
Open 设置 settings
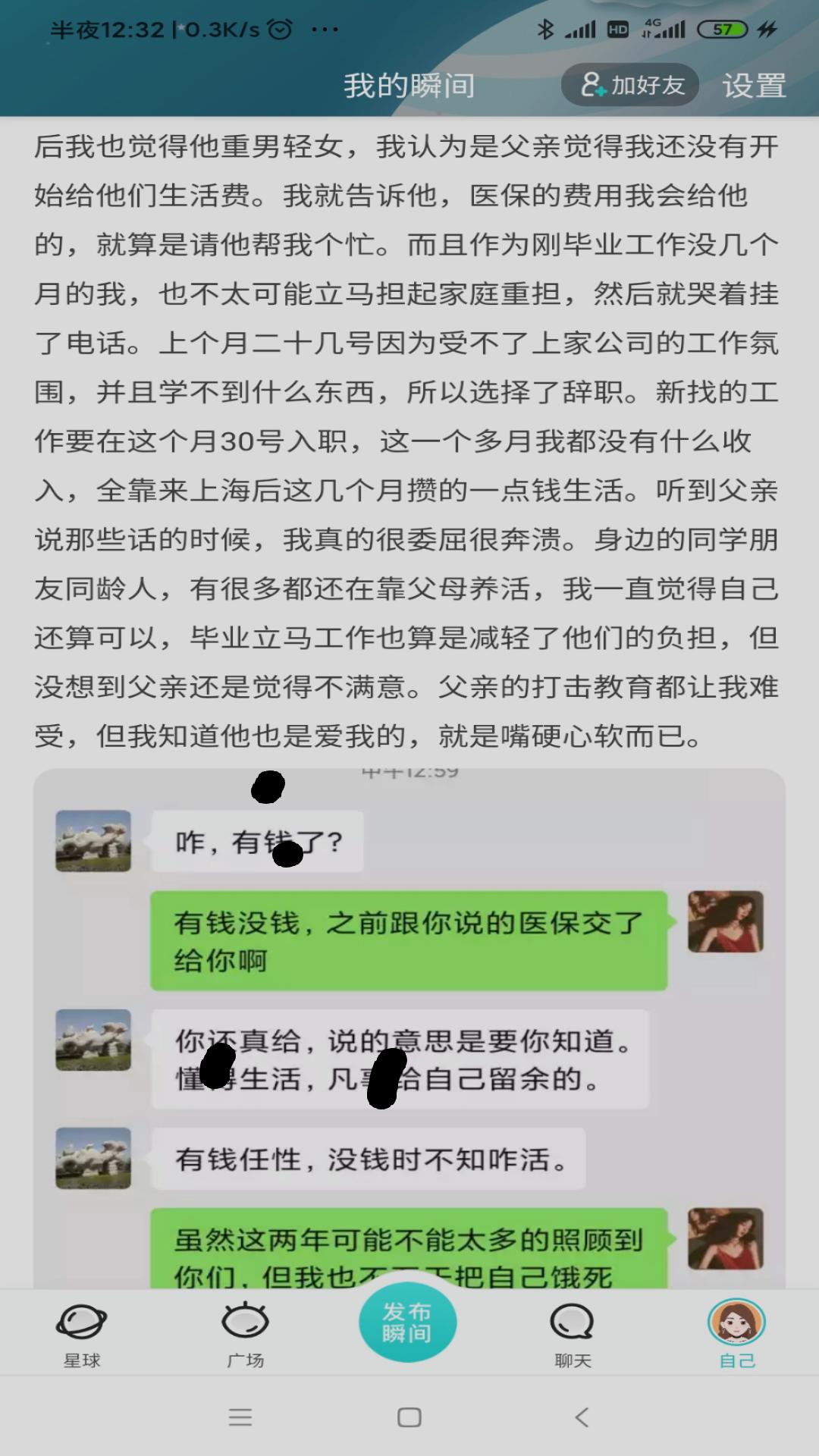click(754, 86)
